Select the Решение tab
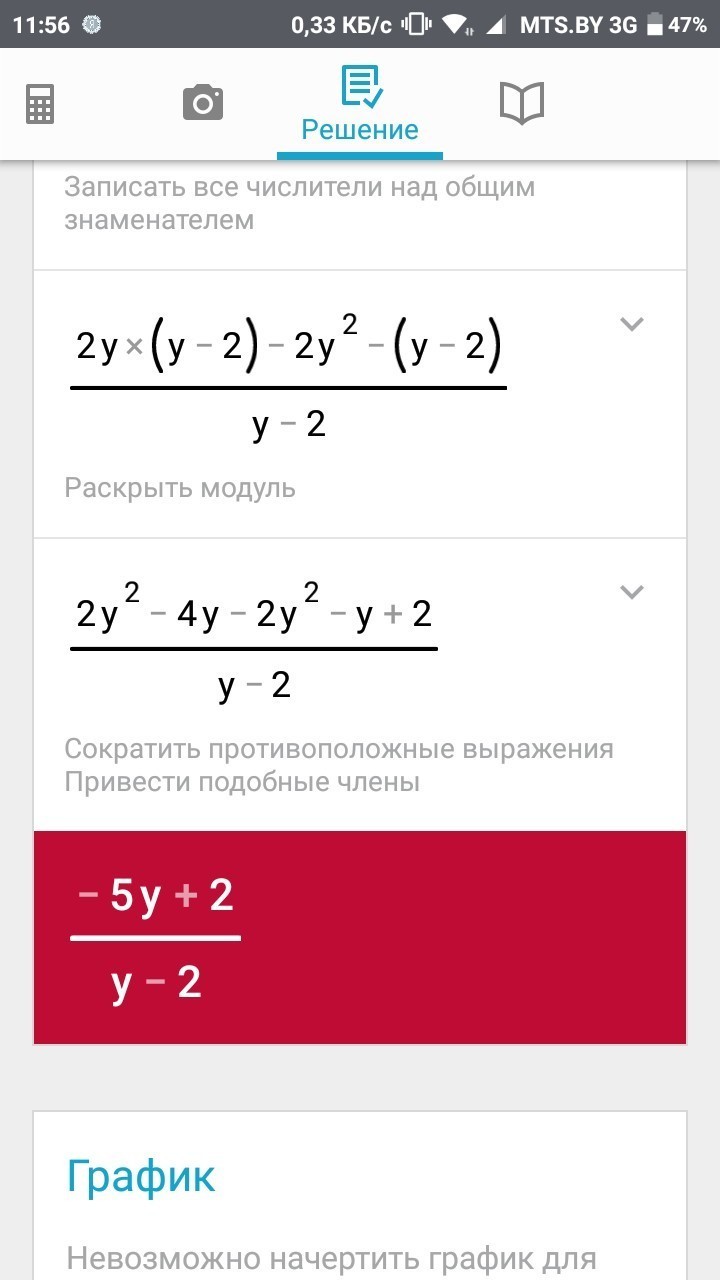 [x=360, y=104]
